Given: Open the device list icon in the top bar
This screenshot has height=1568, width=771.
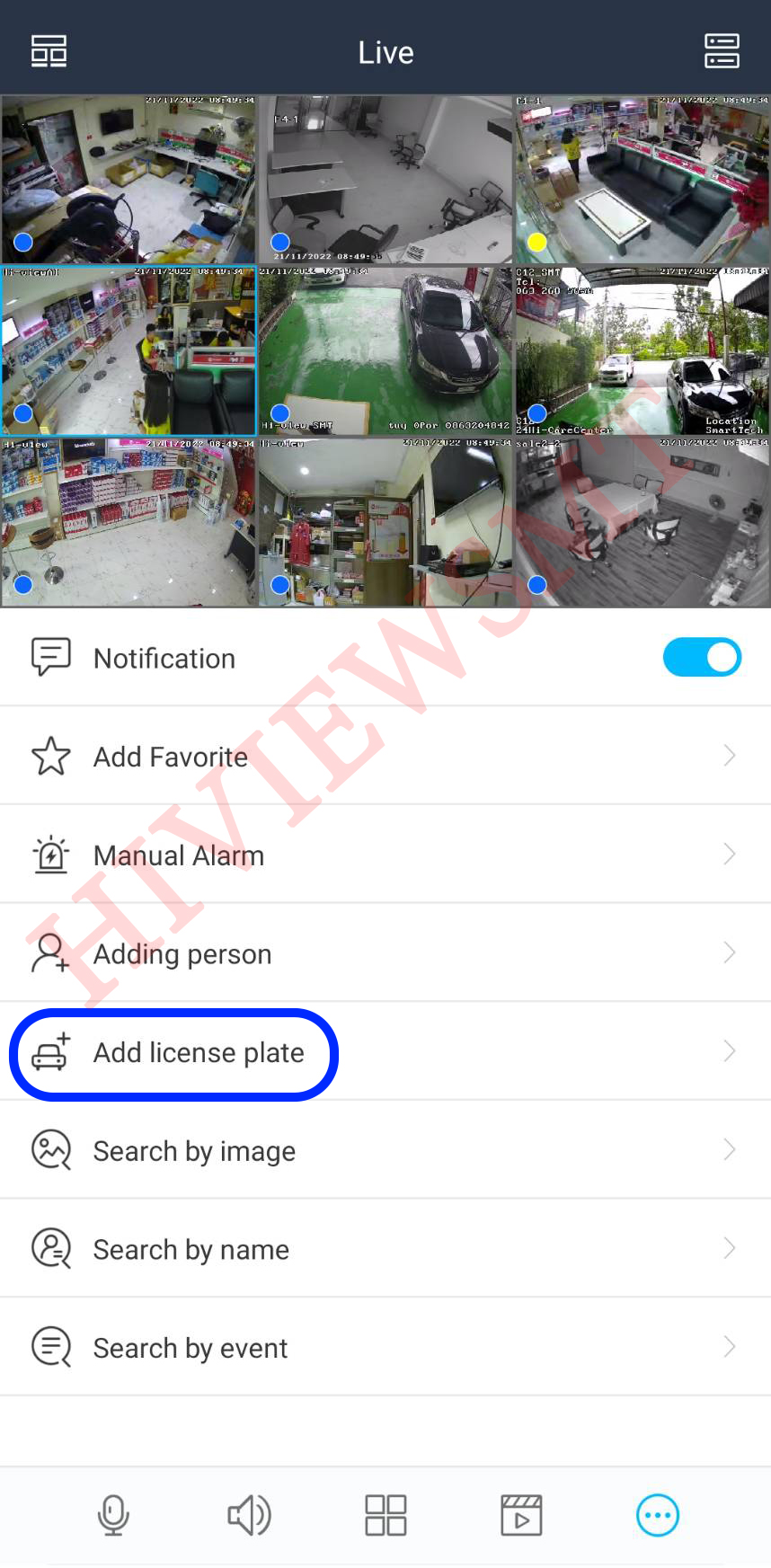Looking at the screenshot, I should pos(722,51).
